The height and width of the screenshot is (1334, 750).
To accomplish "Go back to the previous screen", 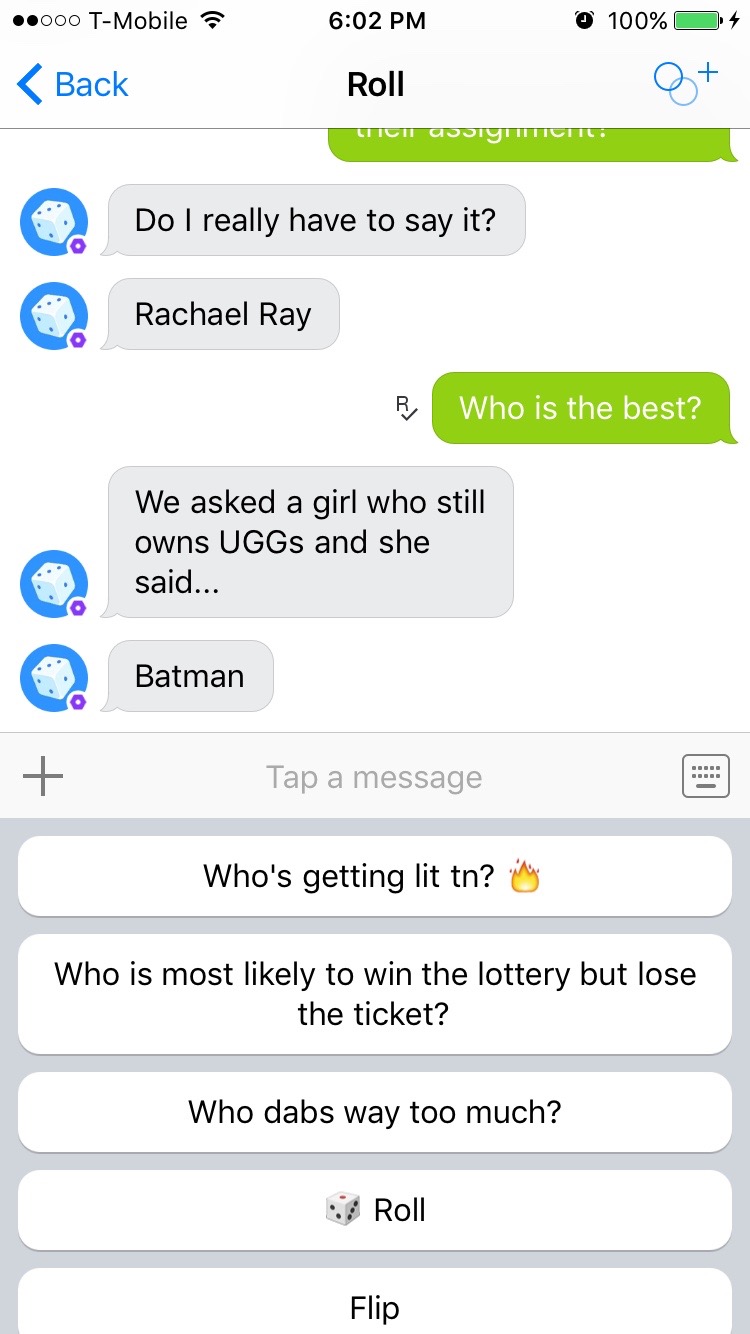I will point(73,85).
